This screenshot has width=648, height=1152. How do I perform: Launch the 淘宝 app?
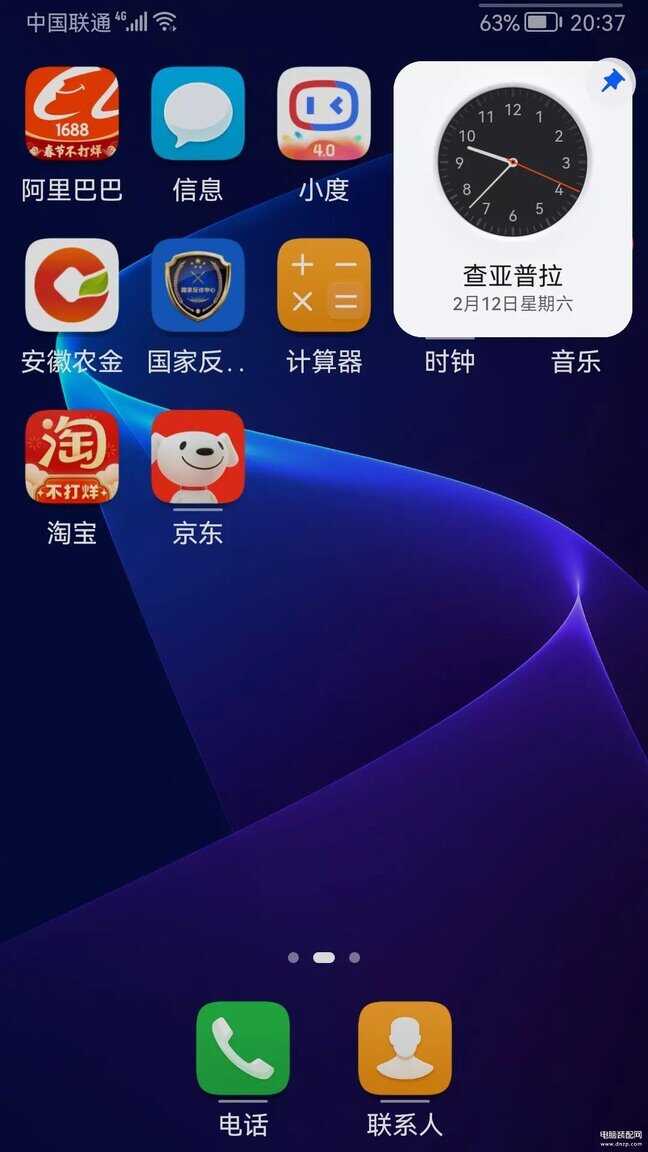pyautogui.click(x=72, y=457)
